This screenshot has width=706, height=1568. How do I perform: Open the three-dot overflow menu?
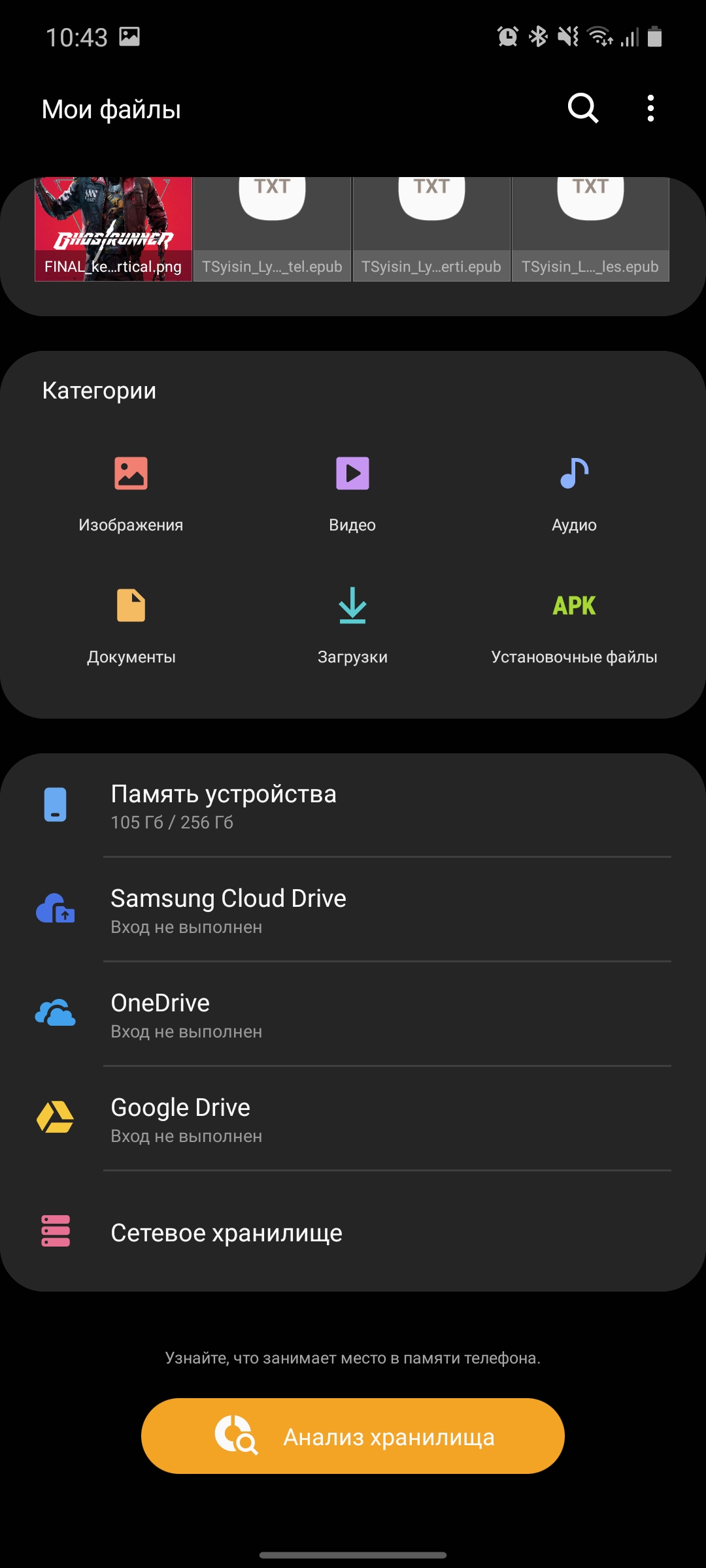[650, 108]
